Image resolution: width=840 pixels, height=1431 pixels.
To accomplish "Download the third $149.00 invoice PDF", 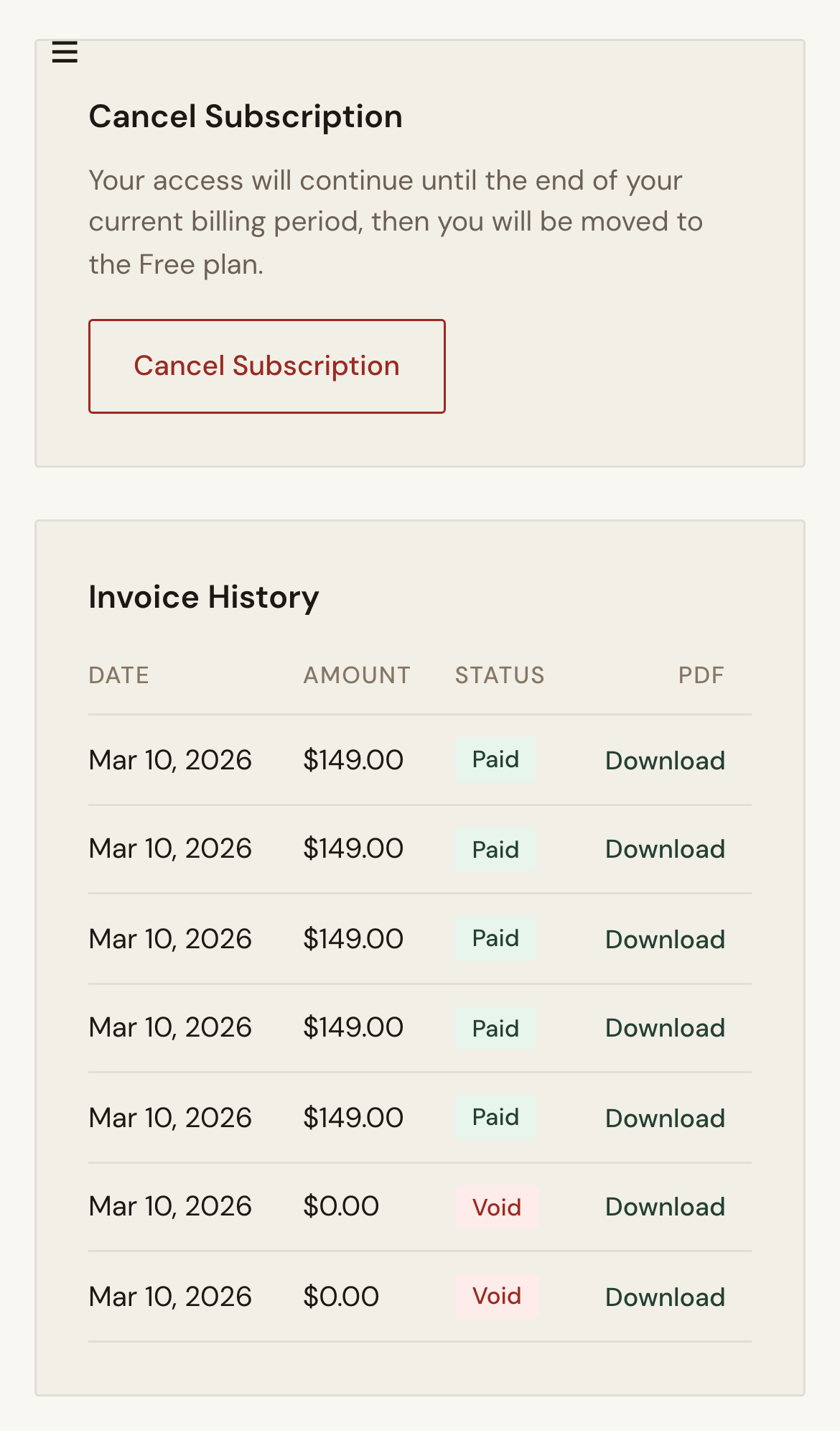I will click(x=664, y=939).
